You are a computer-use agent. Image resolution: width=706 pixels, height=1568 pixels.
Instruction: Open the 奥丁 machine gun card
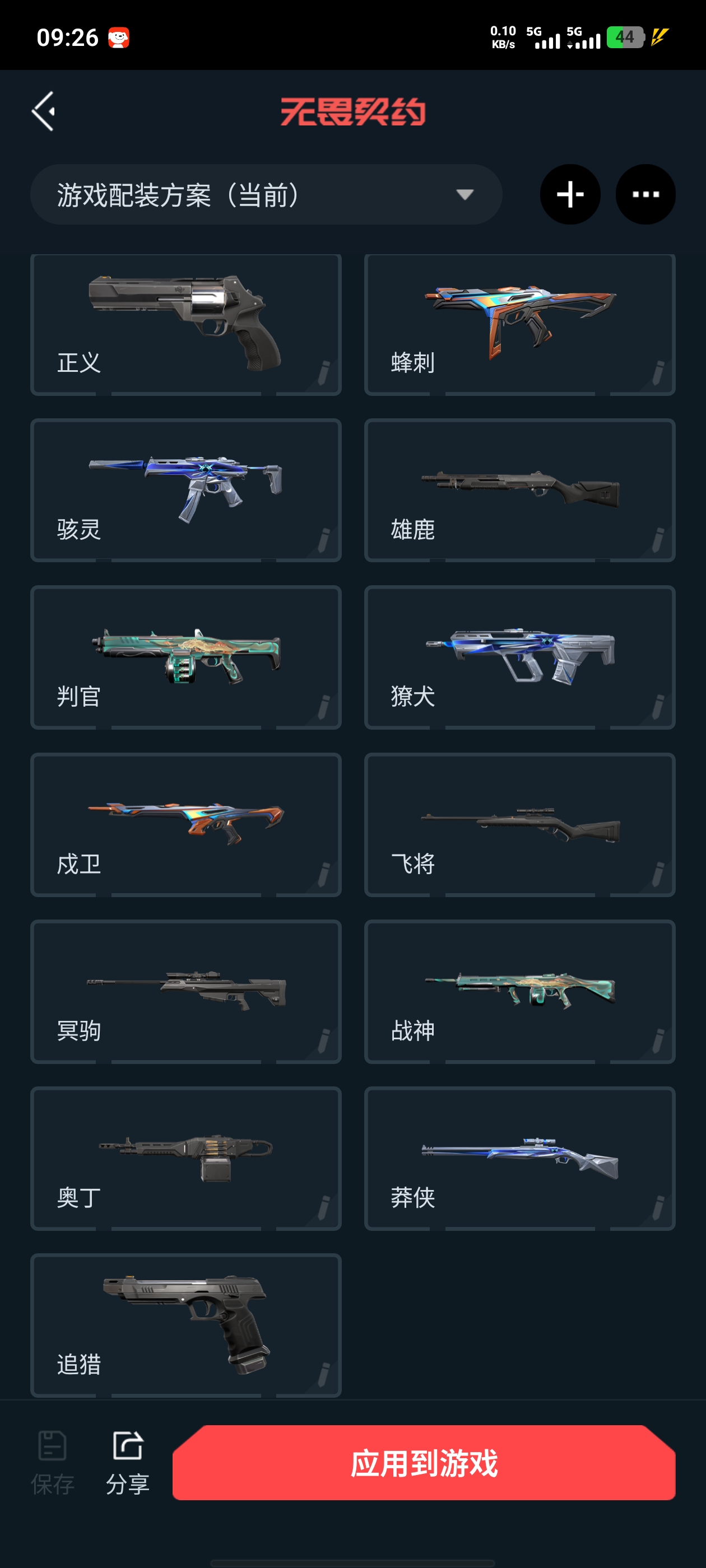[186, 1158]
